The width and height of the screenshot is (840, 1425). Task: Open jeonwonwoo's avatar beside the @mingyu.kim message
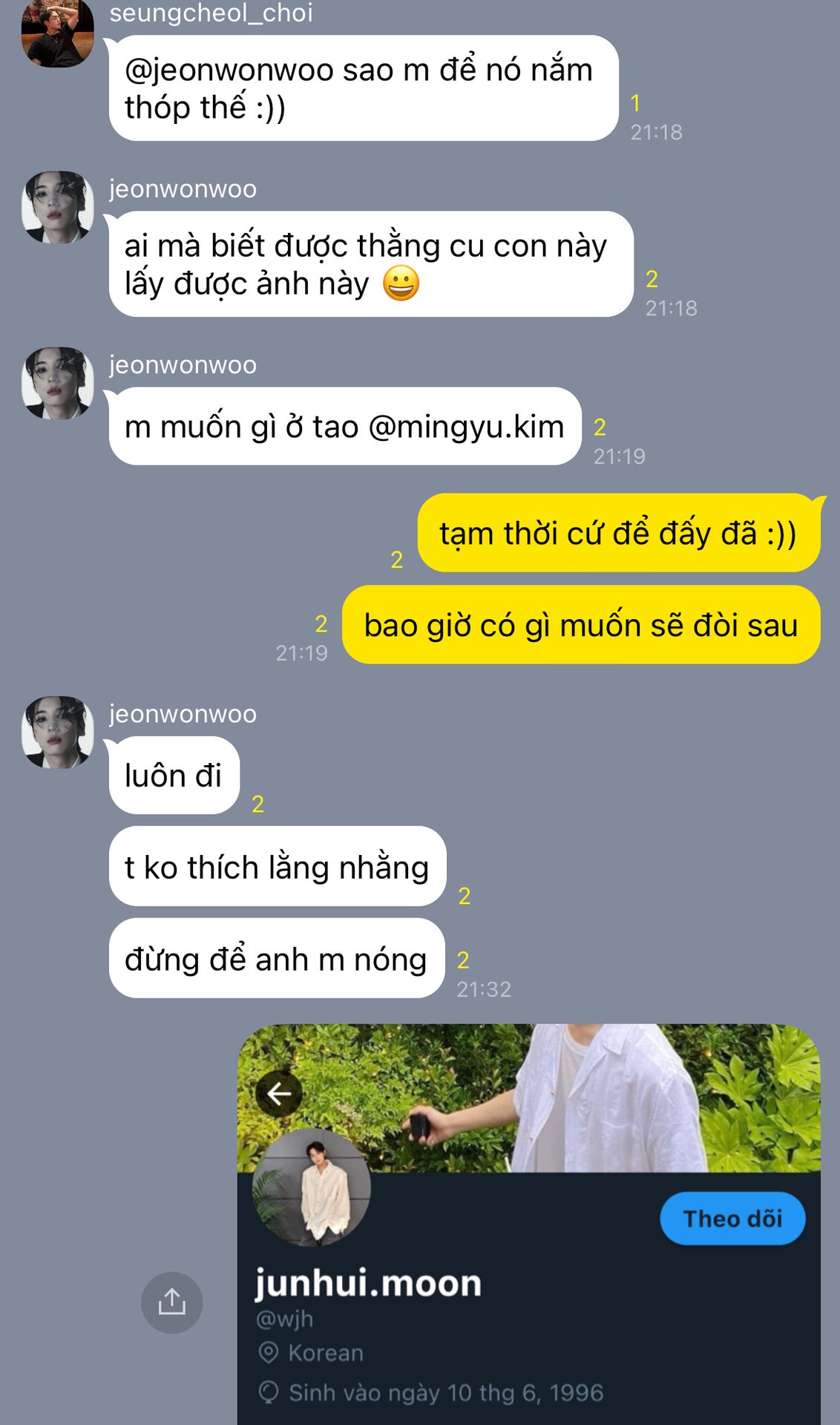(x=57, y=383)
